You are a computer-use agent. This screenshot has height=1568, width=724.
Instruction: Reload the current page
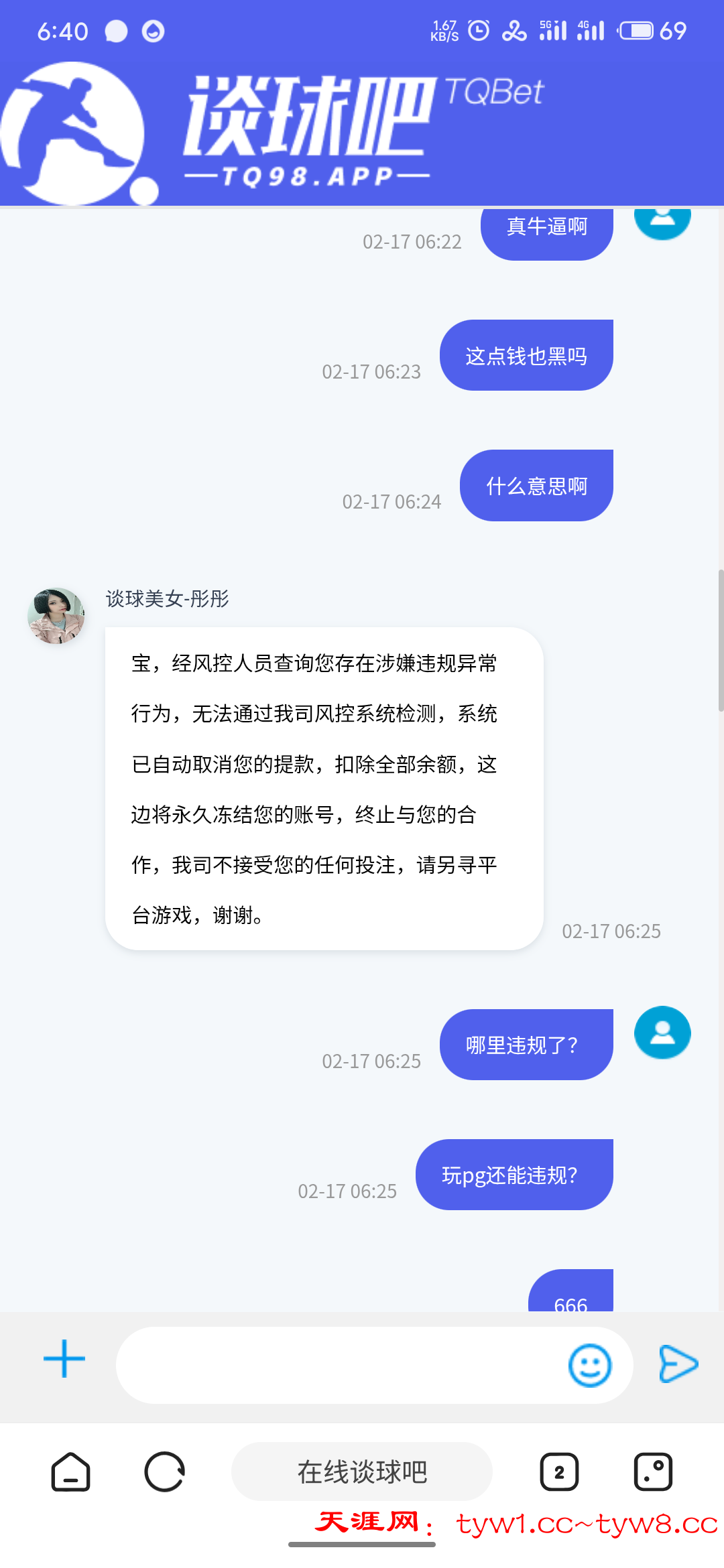(164, 1472)
